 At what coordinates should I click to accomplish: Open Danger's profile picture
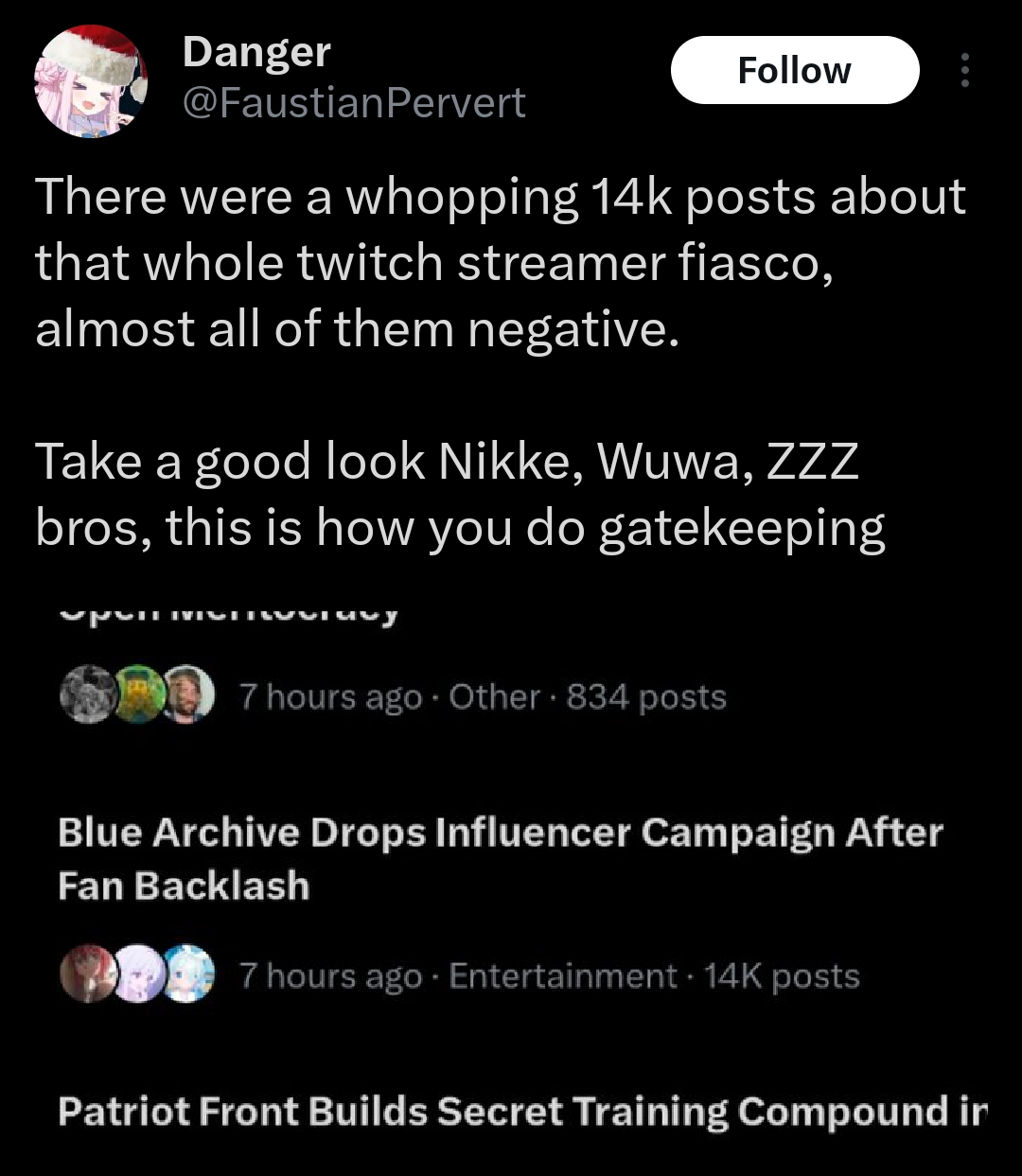(x=91, y=80)
